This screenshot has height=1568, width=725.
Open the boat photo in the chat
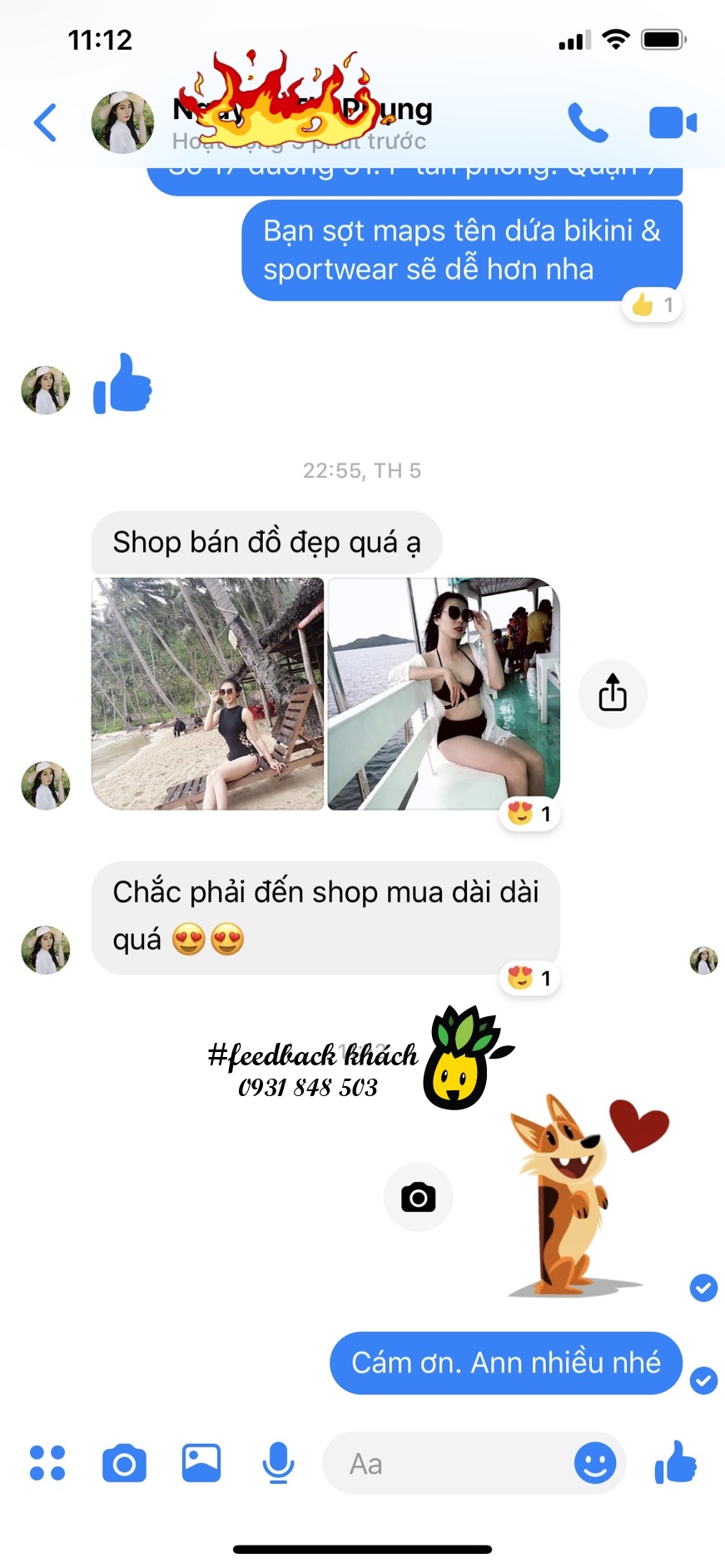pyautogui.click(x=444, y=693)
